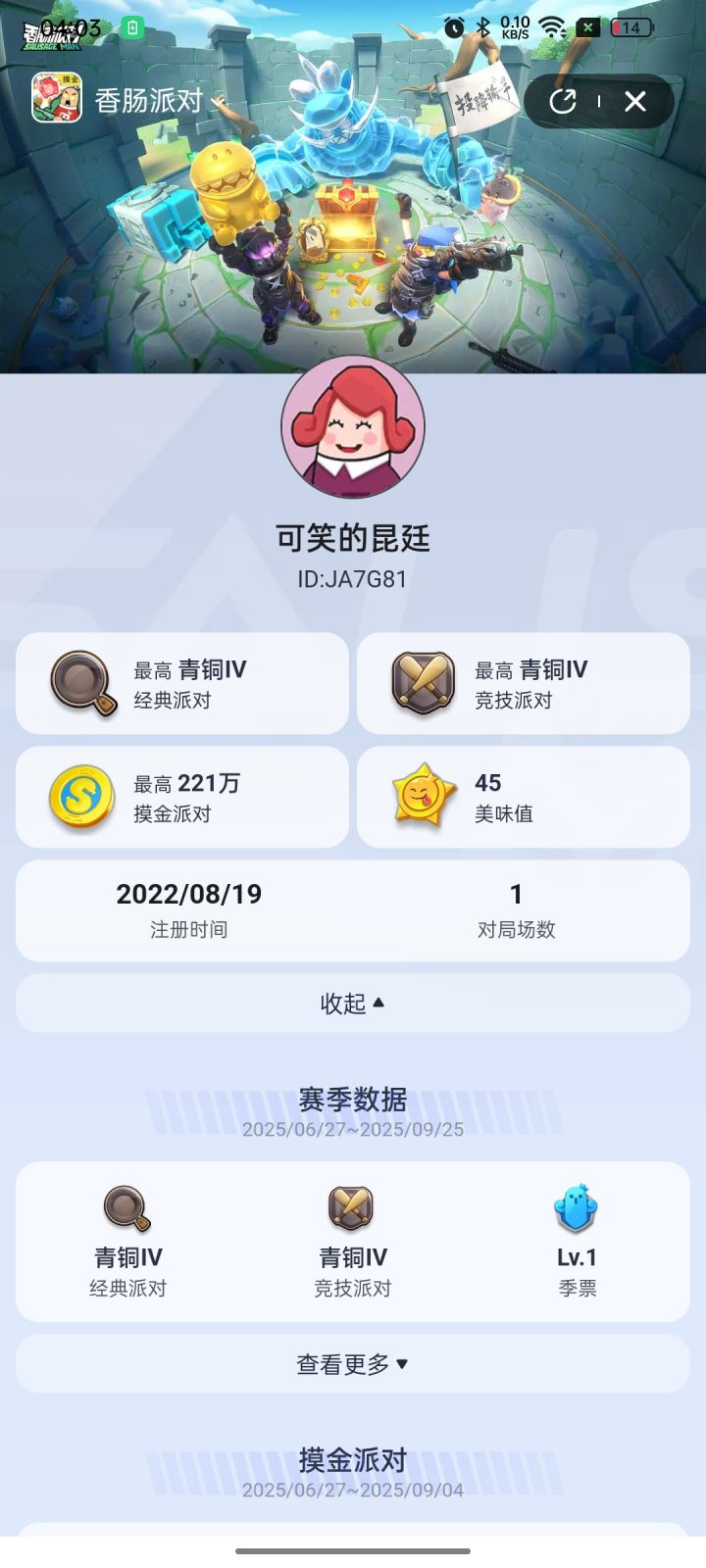Tap the refresh icon in the top bar
Viewport: 706px width, 1568px height.
click(x=561, y=101)
